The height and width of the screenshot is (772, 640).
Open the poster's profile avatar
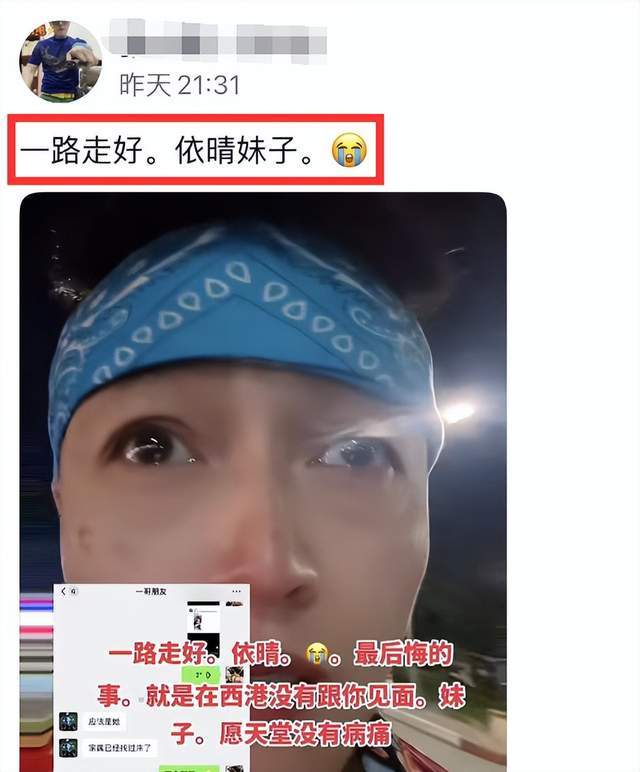60,60
